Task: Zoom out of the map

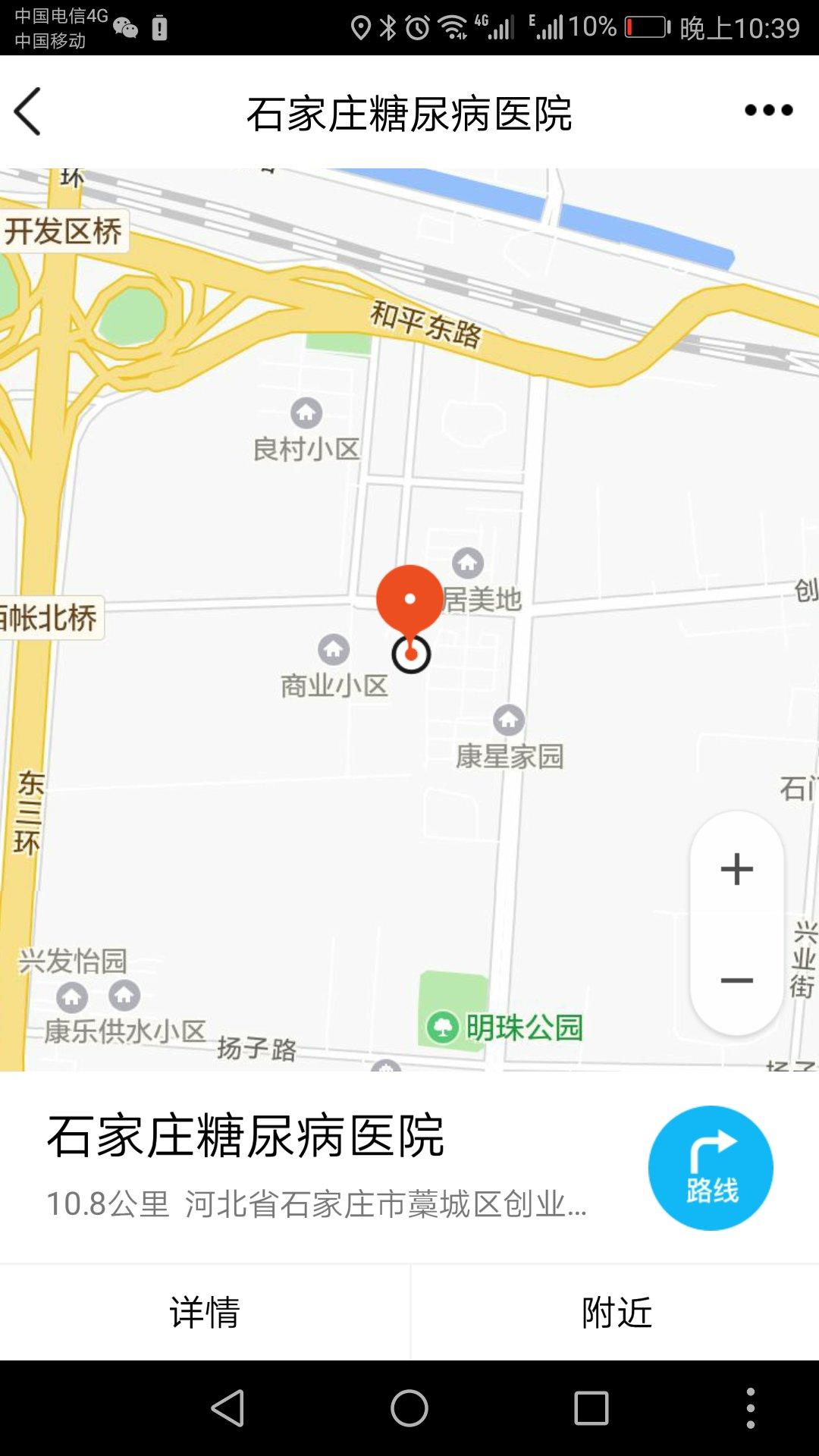Action: point(736,981)
